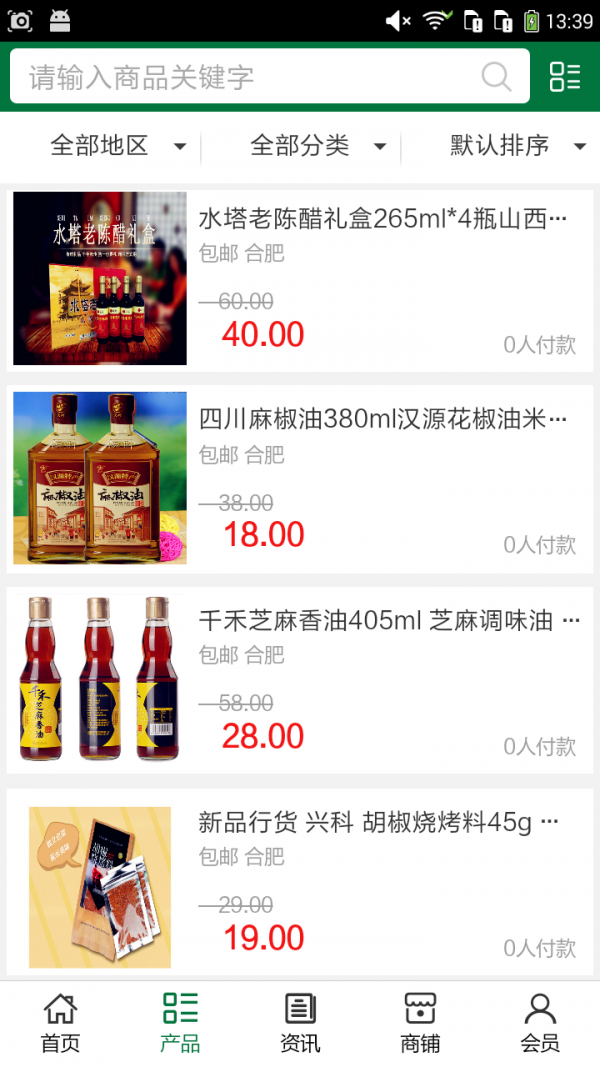
Task: View the 四川麻椒油380ml product
Action: click(300, 479)
